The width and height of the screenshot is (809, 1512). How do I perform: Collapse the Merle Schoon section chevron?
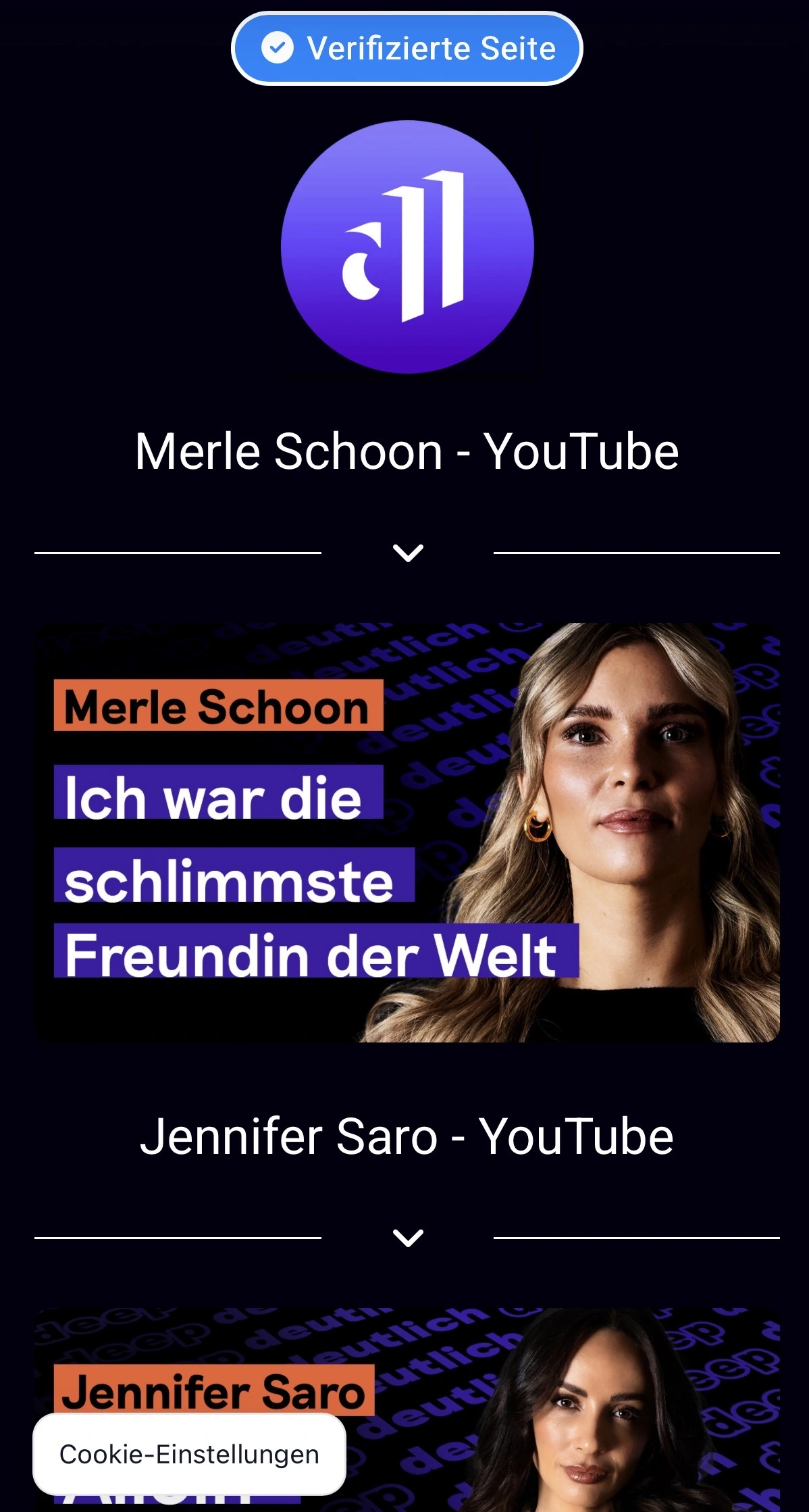[x=408, y=553]
